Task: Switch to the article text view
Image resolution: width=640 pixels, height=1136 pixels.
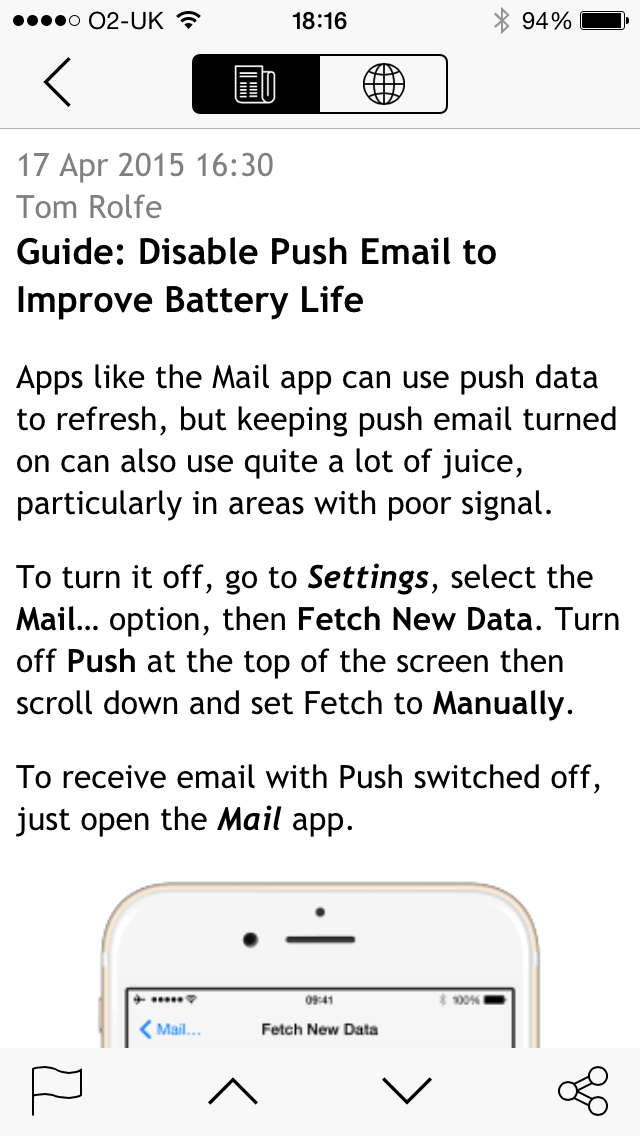Action: coord(256,84)
